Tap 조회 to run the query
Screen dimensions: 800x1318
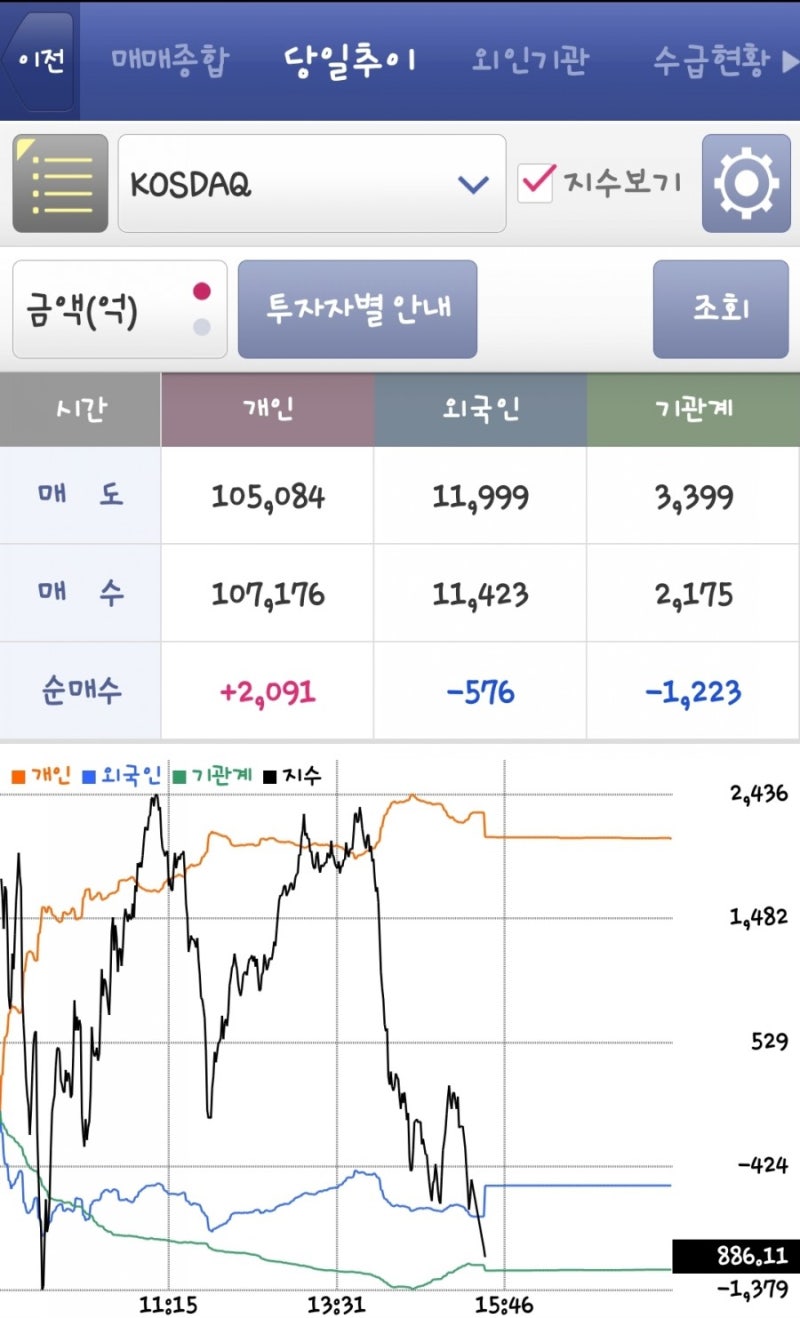tap(721, 309)
